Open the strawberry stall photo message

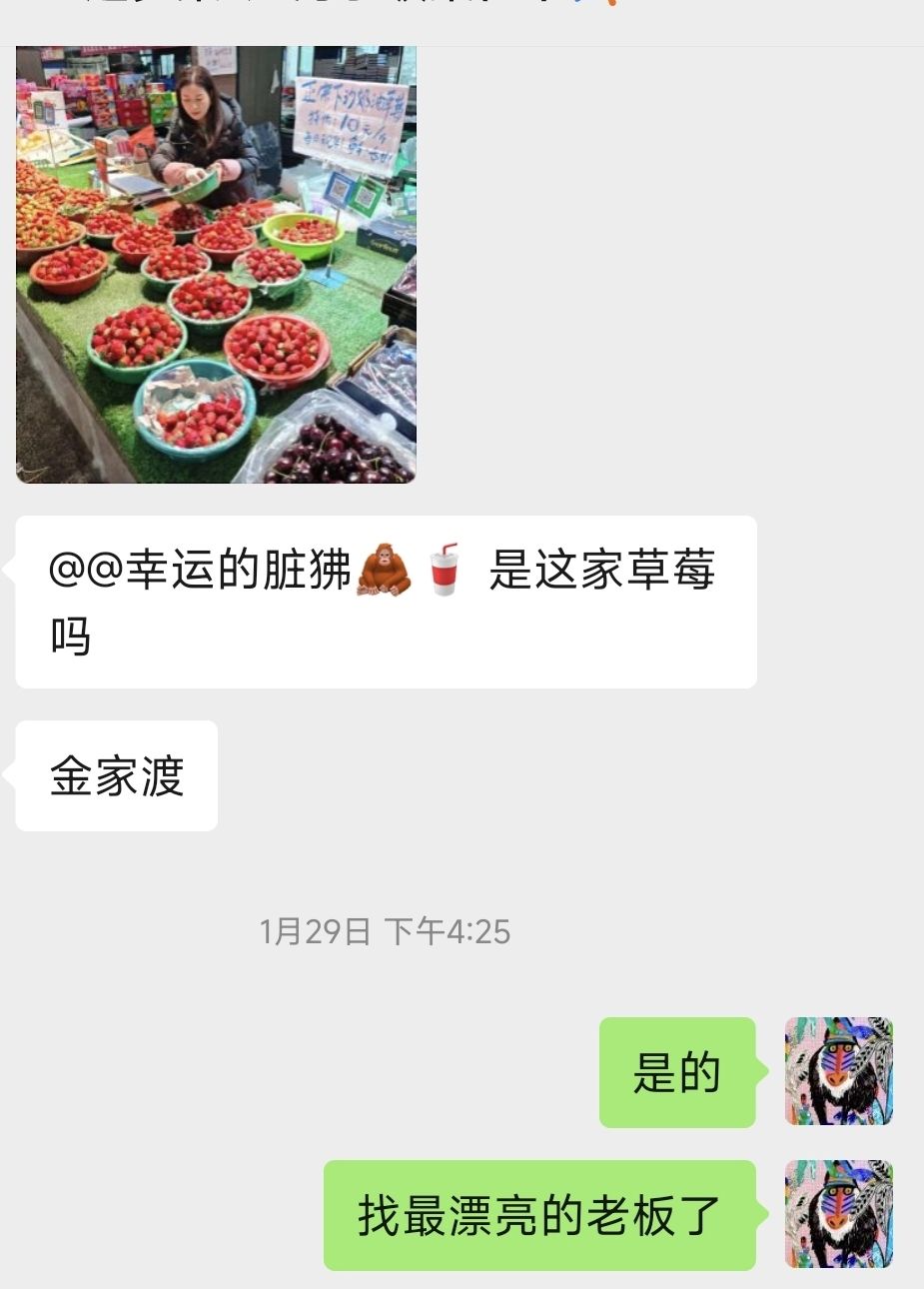click(x=216, y=265)
